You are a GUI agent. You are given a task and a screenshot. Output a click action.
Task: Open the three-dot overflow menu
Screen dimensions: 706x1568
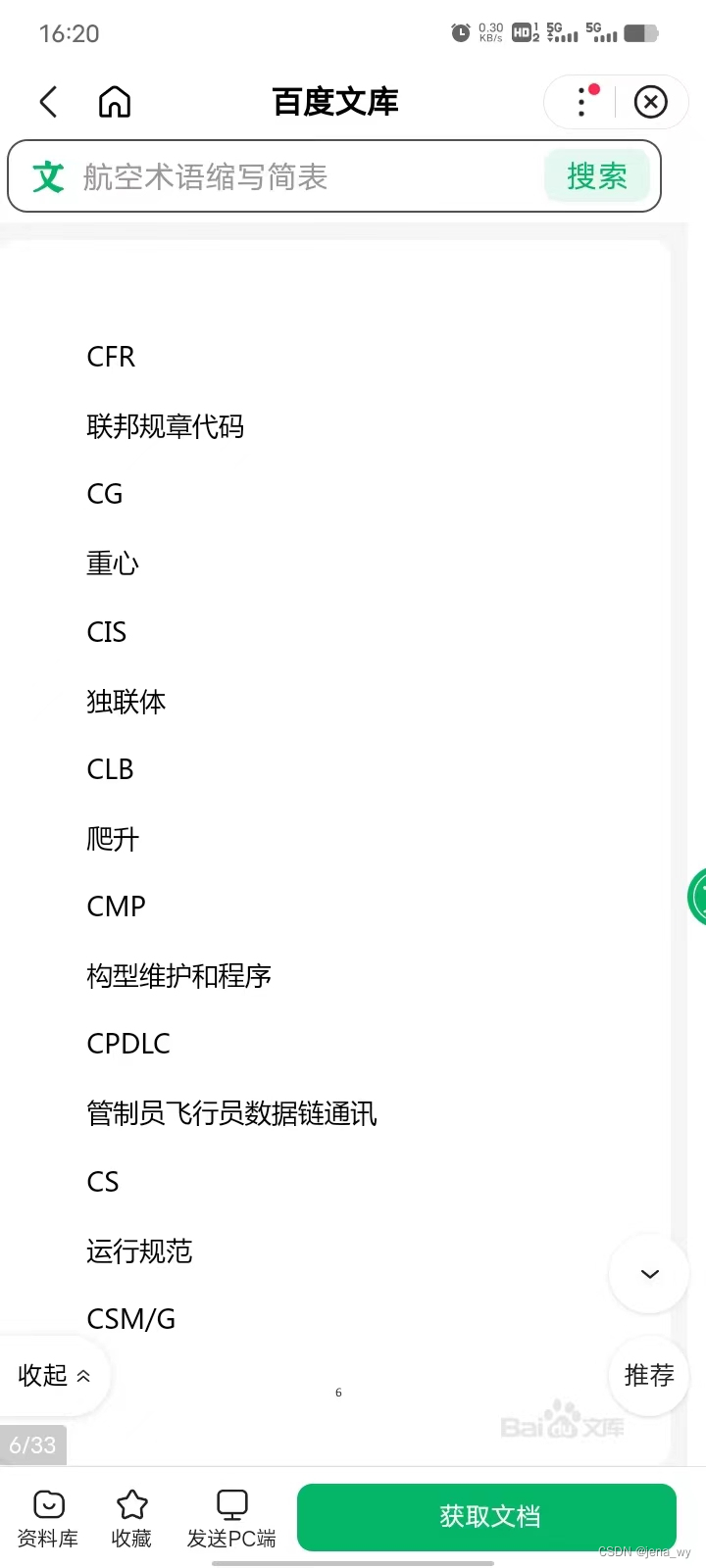pyautogui.click(x=582, y=102)
